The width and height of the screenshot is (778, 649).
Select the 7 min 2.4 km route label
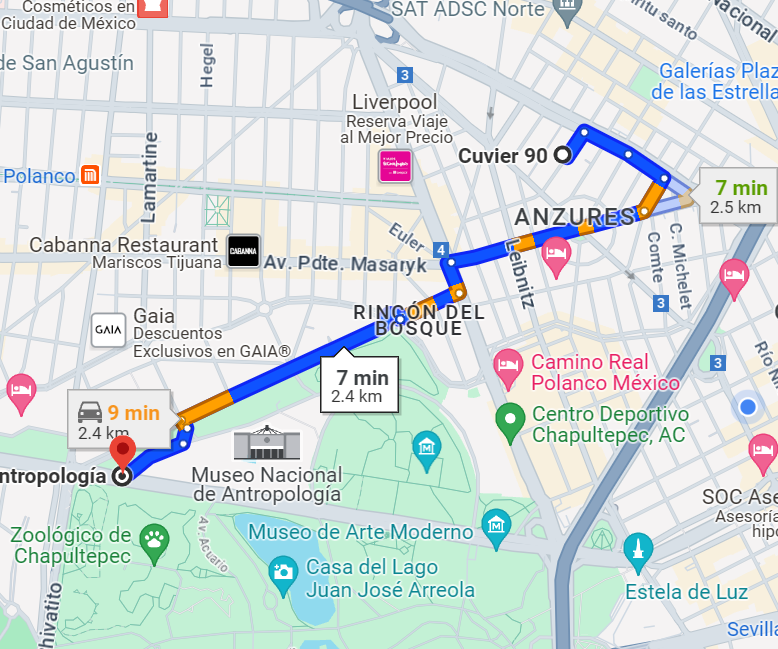(360, 385)
